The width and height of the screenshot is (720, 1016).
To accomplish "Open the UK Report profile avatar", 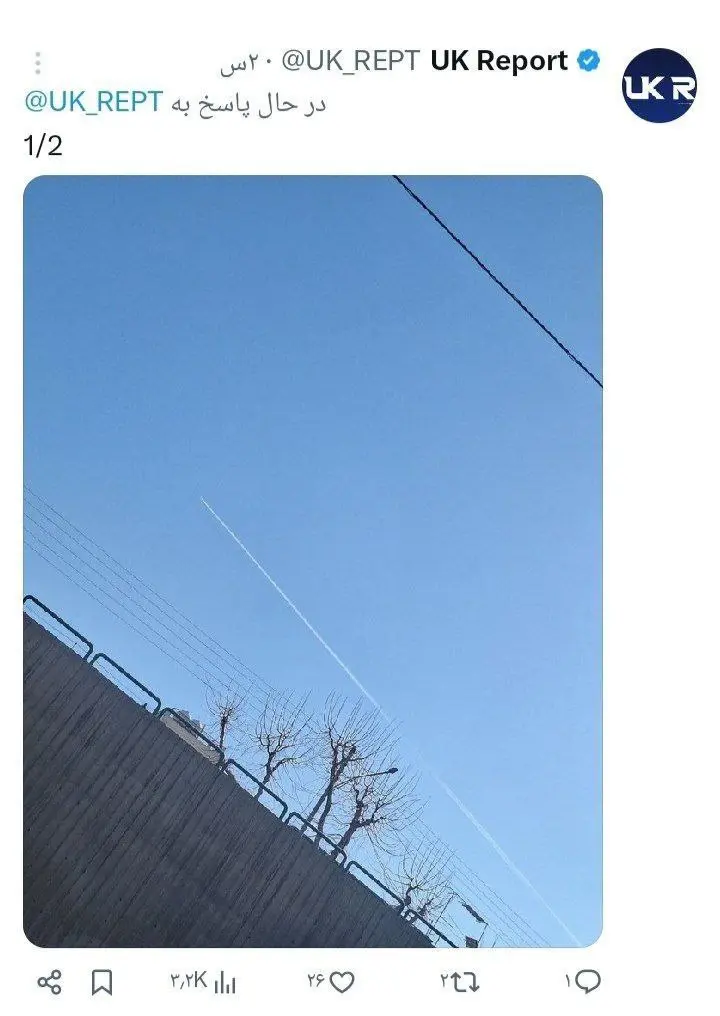I will [x=659, y=87].
